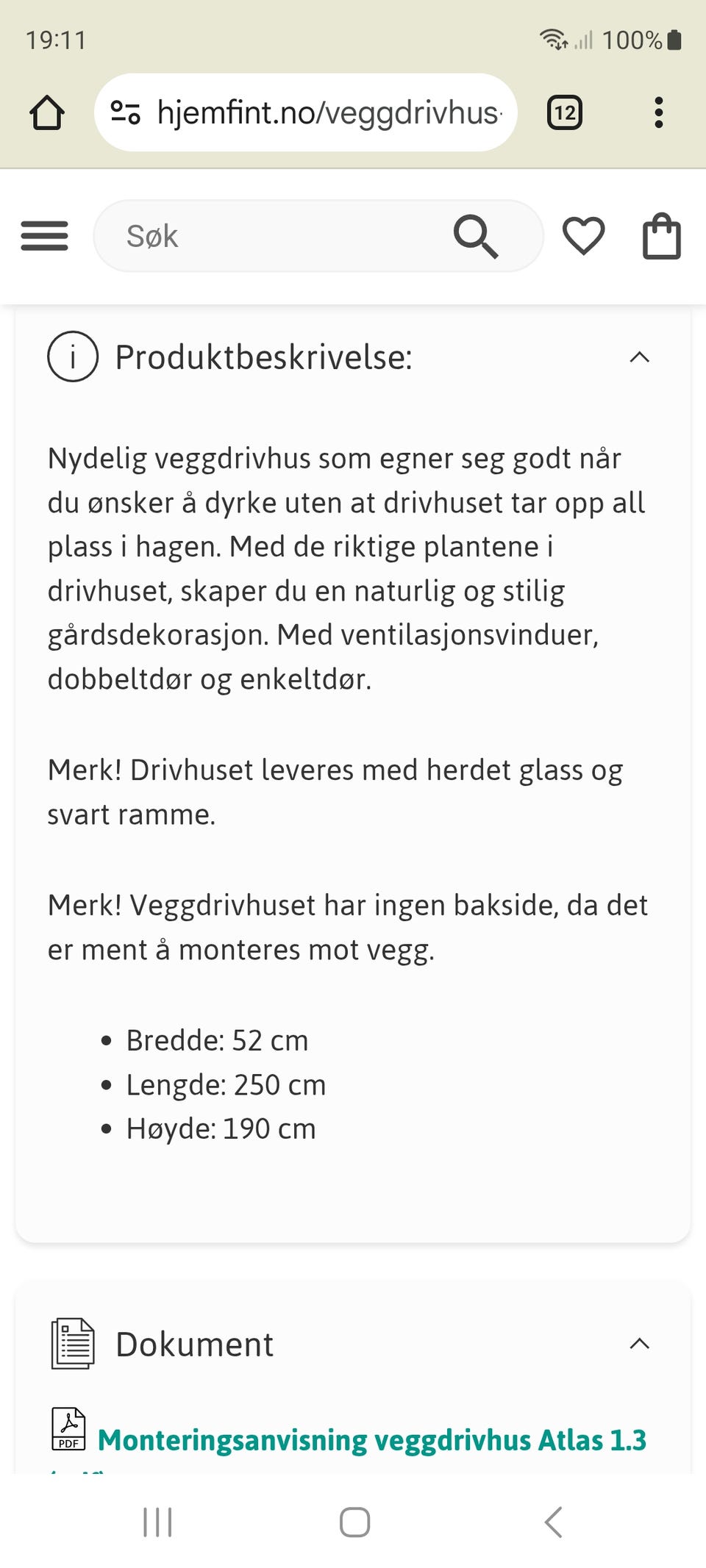Open the browser tab switcher showing 12
This screenshot has height=1568, width=706.
[x=564, y=112]
